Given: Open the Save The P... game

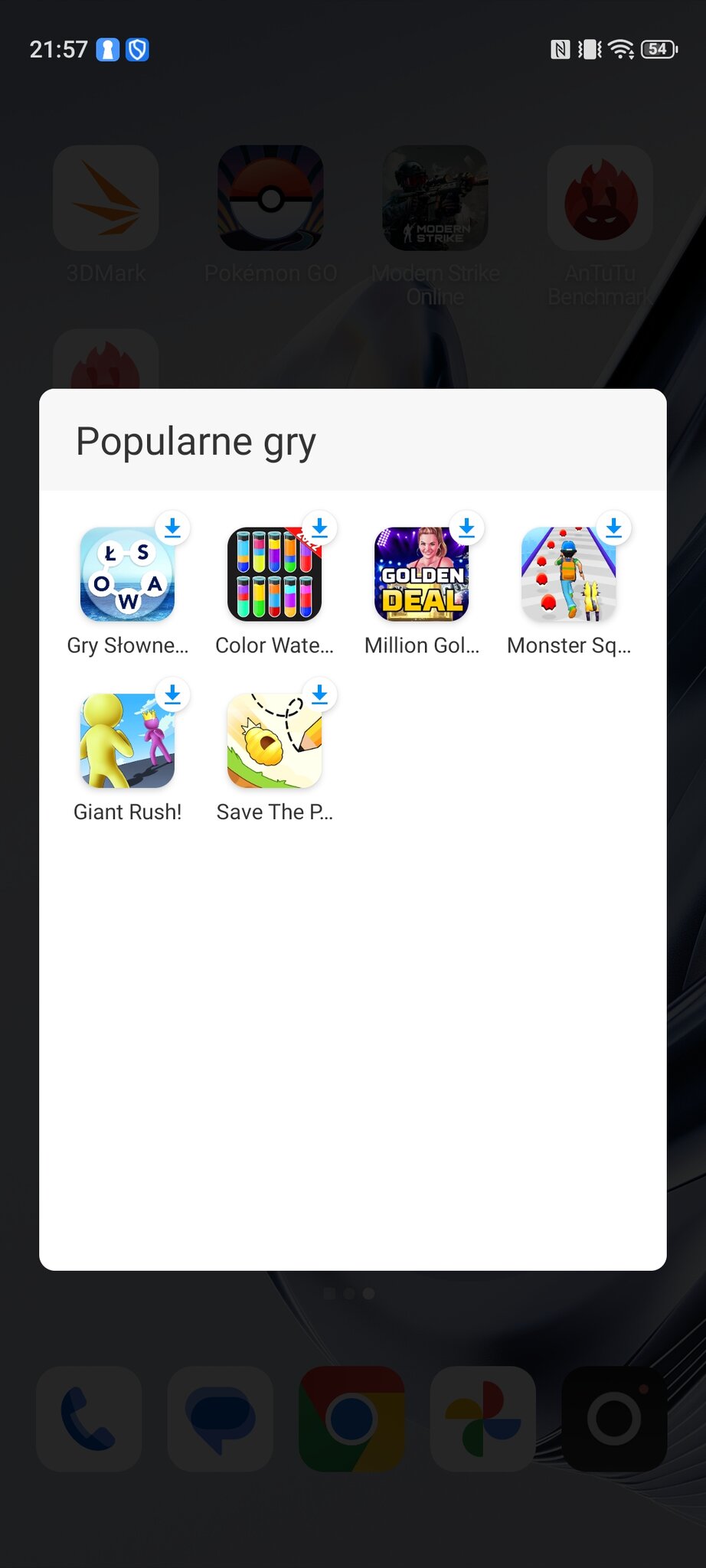Looking at the screenshot, I should [x=274, y=740].
